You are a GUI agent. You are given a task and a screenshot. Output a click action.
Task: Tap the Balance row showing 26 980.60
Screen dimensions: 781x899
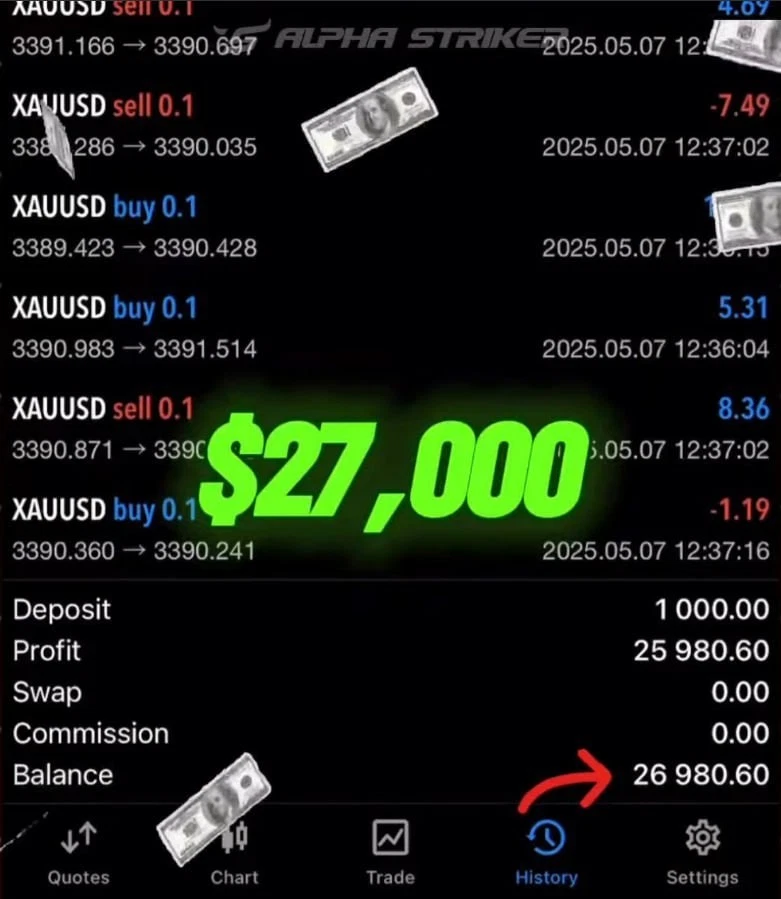click(x=390, y=775)
